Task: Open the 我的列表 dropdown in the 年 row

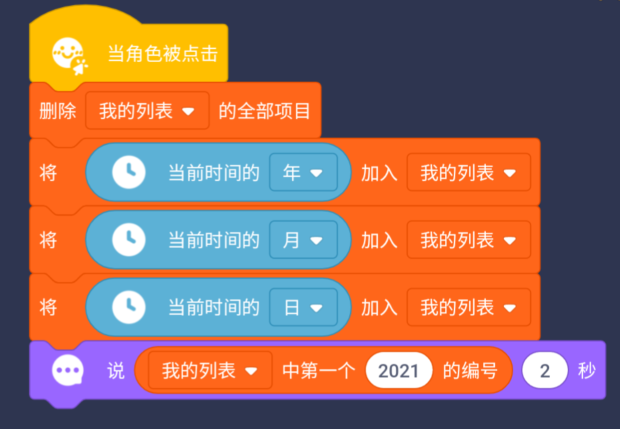Action: 468,172
